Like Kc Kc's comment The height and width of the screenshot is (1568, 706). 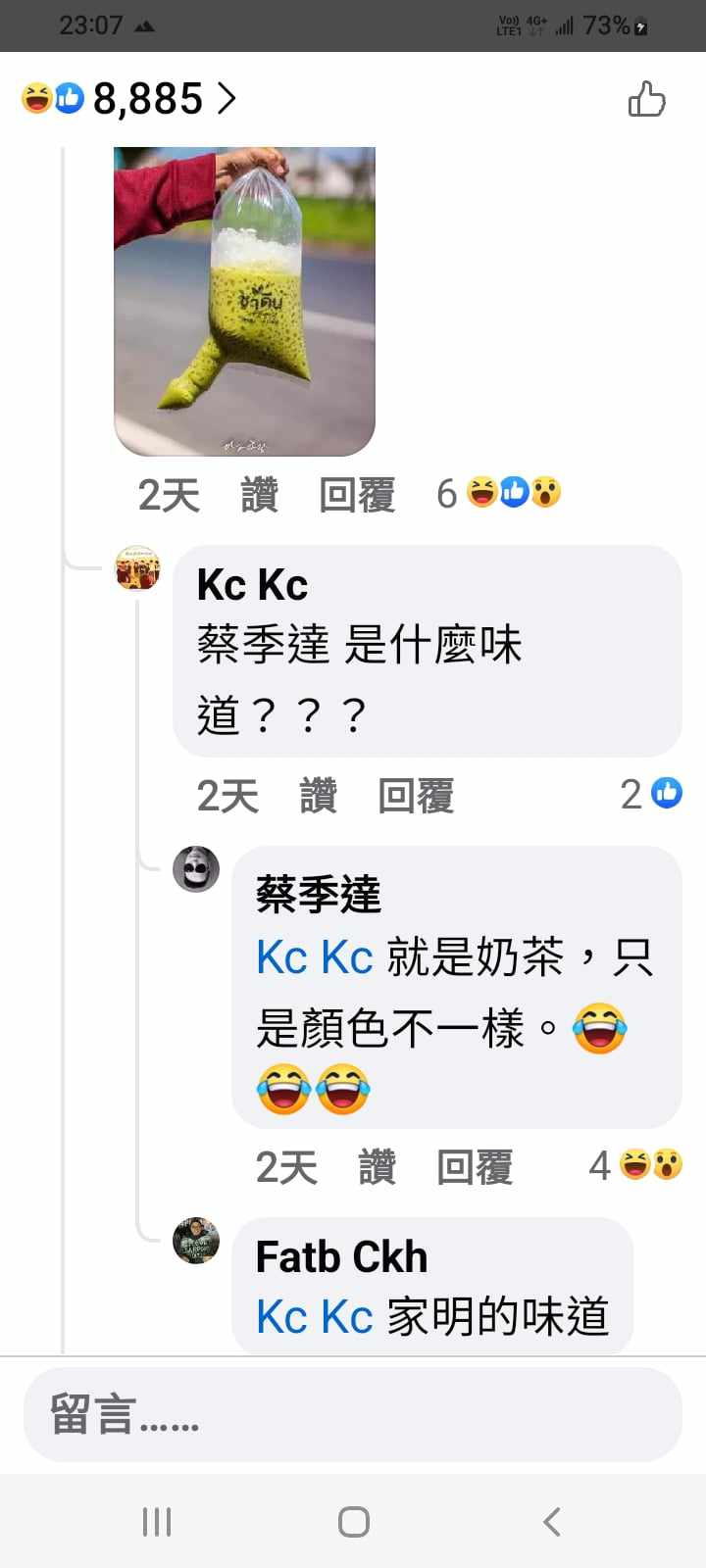click(318, 796)
